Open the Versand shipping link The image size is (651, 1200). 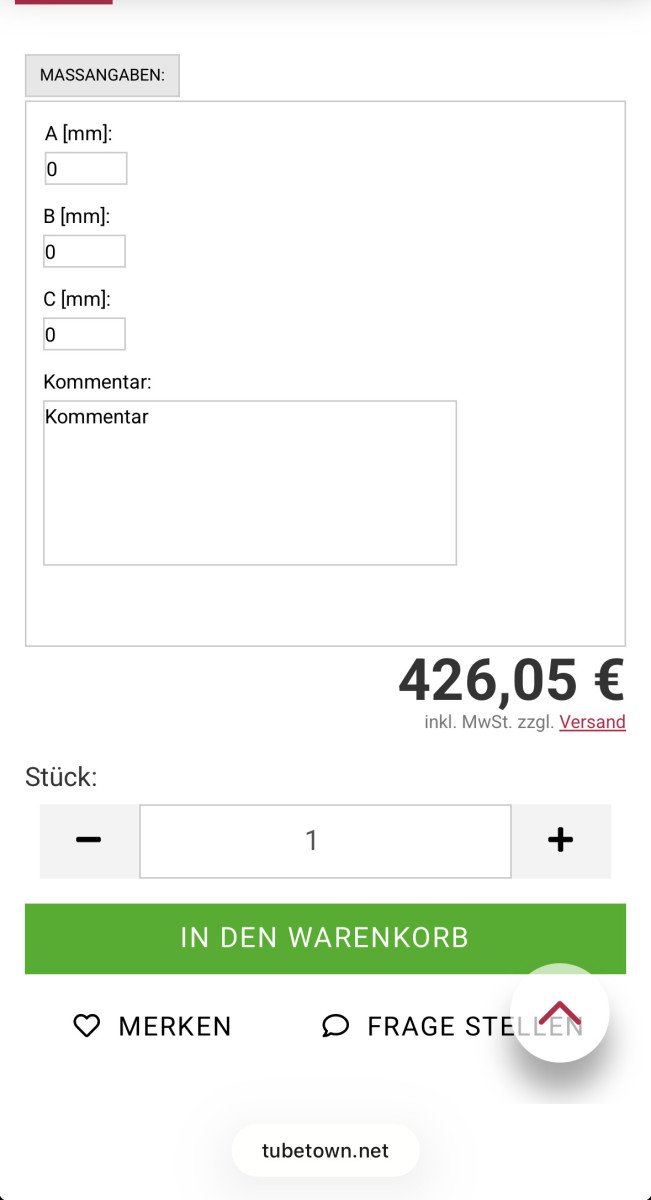tap(592, 722)
